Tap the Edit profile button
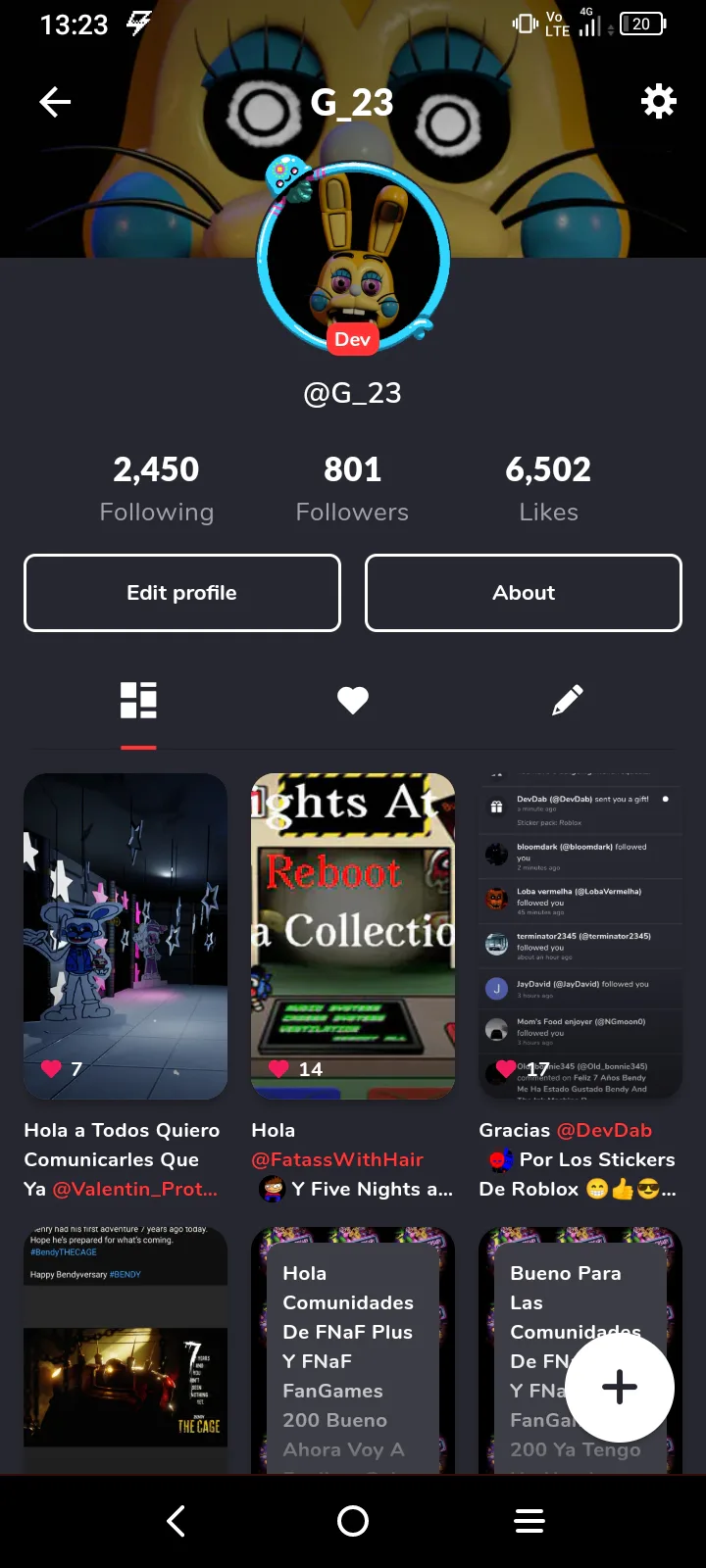The width and height of the screenshot is (706, 1568). 182,593
